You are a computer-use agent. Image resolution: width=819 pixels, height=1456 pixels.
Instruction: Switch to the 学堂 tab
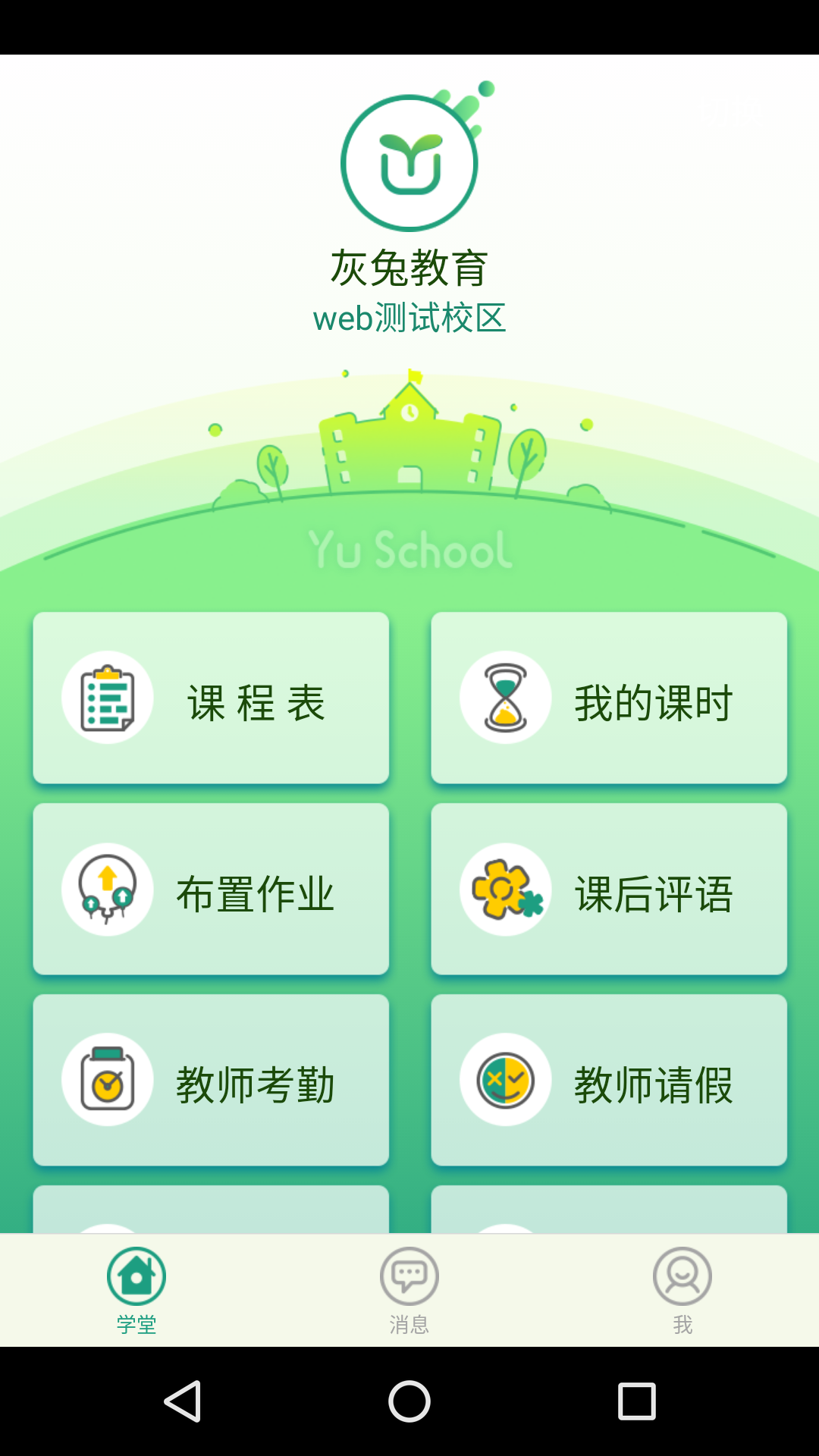[x=136, y=1291]
